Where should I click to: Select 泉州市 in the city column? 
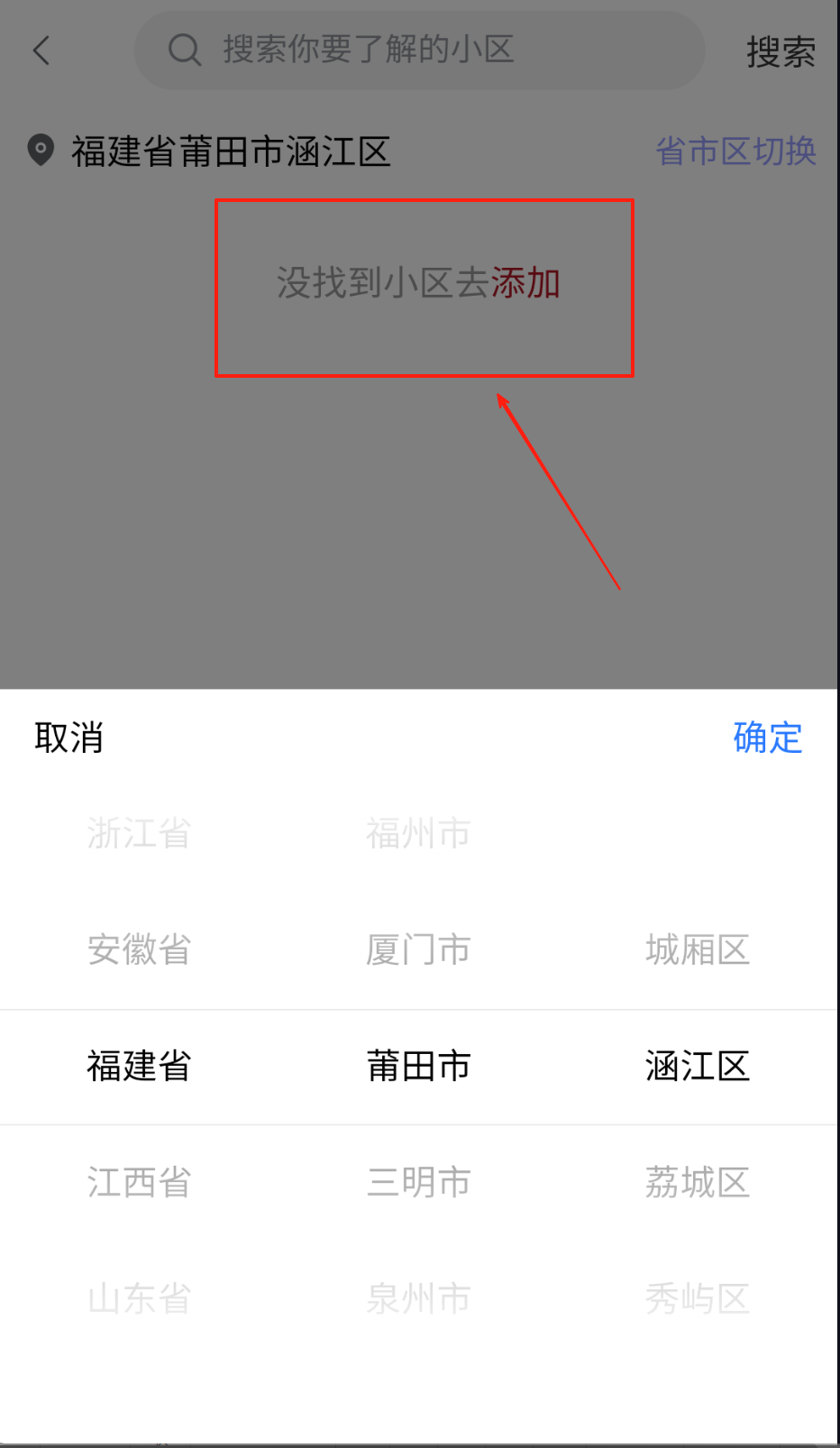(x=418, y=1298)
